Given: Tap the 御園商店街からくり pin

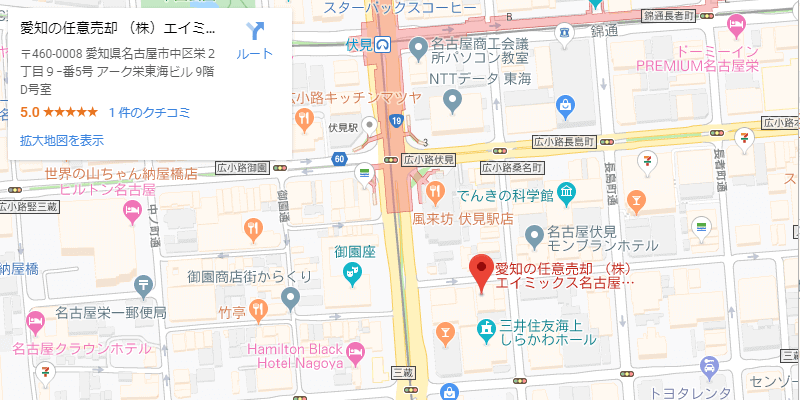Looking at the screenshot, I should 291,297.
